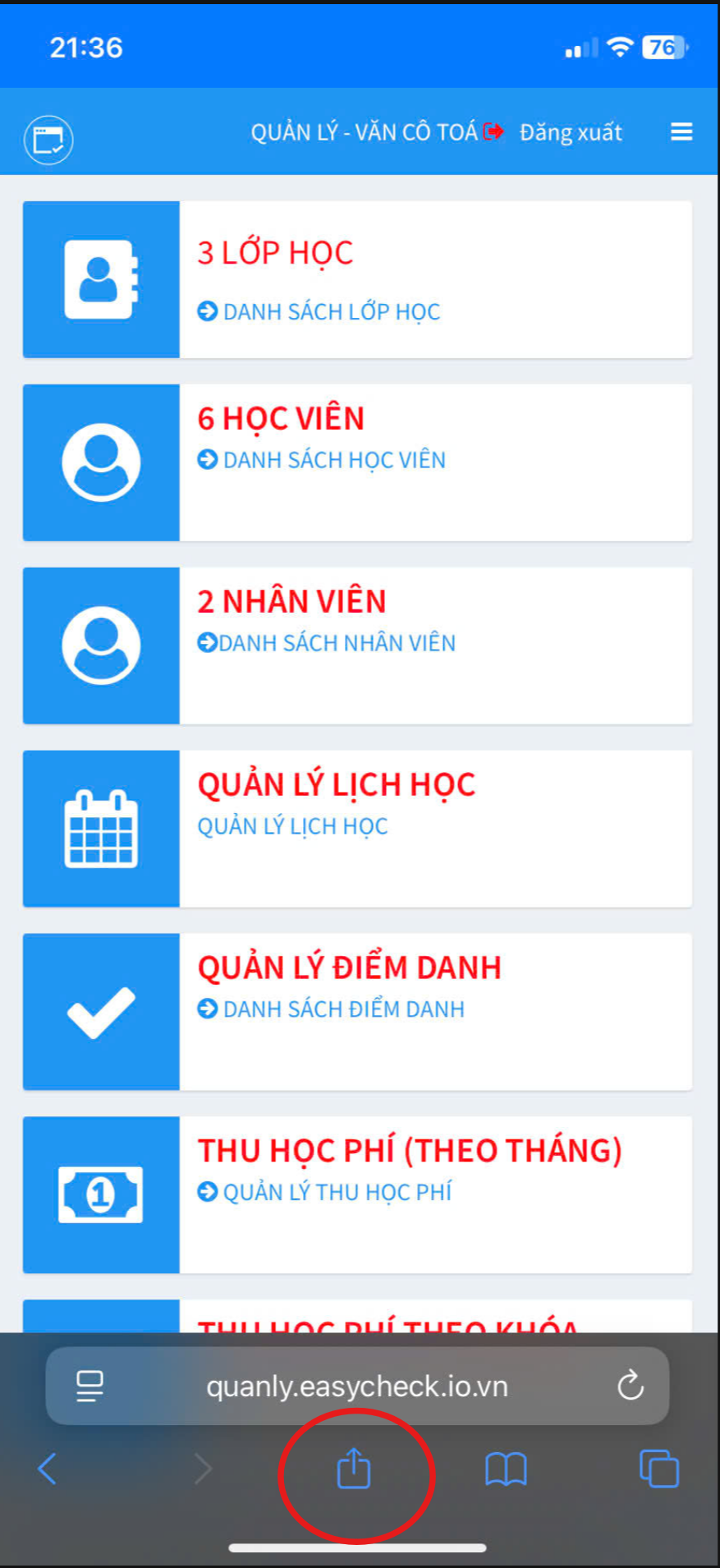Open QUẢN LÝ THU HỌC PHÍ link

point(336,1193)
